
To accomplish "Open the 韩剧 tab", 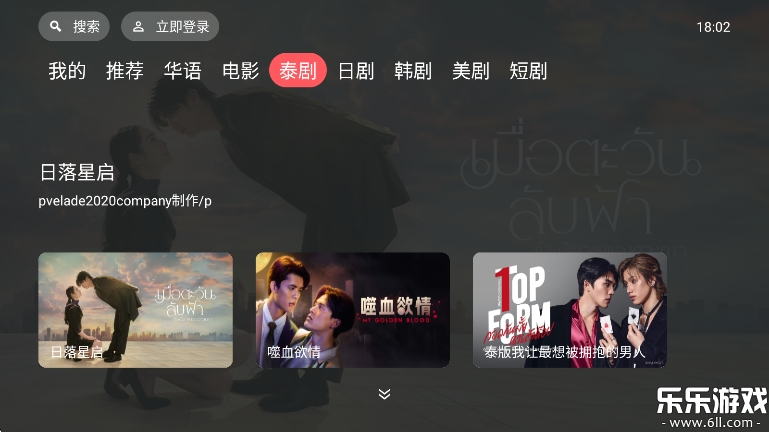I will click(413, 71).
